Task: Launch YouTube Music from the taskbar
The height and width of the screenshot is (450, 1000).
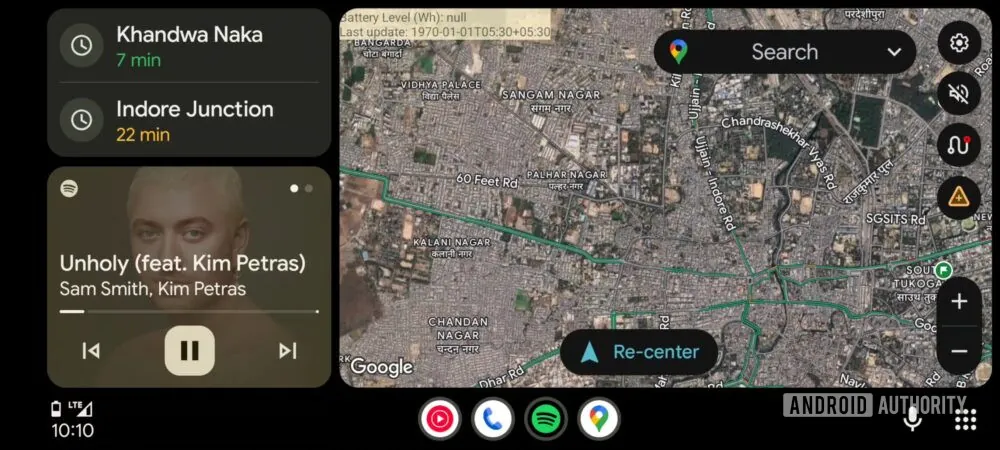Action: [439, 419]
